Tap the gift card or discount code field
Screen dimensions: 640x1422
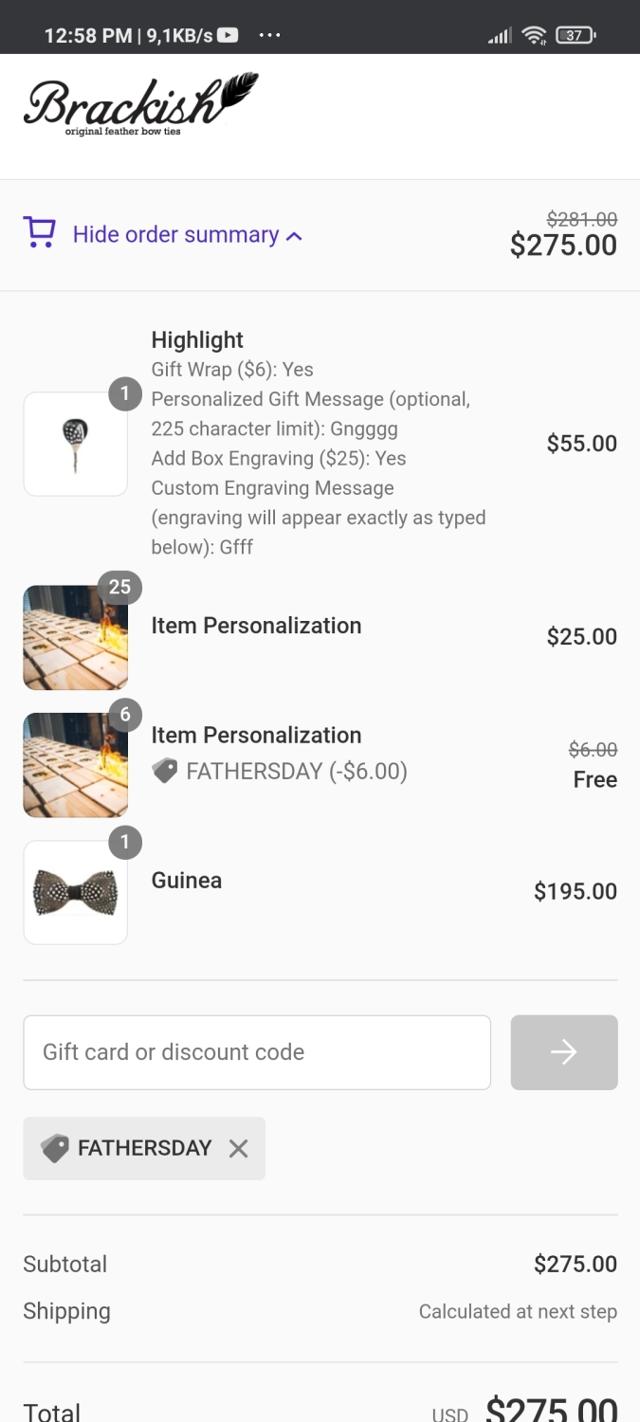pos(257,1052)
